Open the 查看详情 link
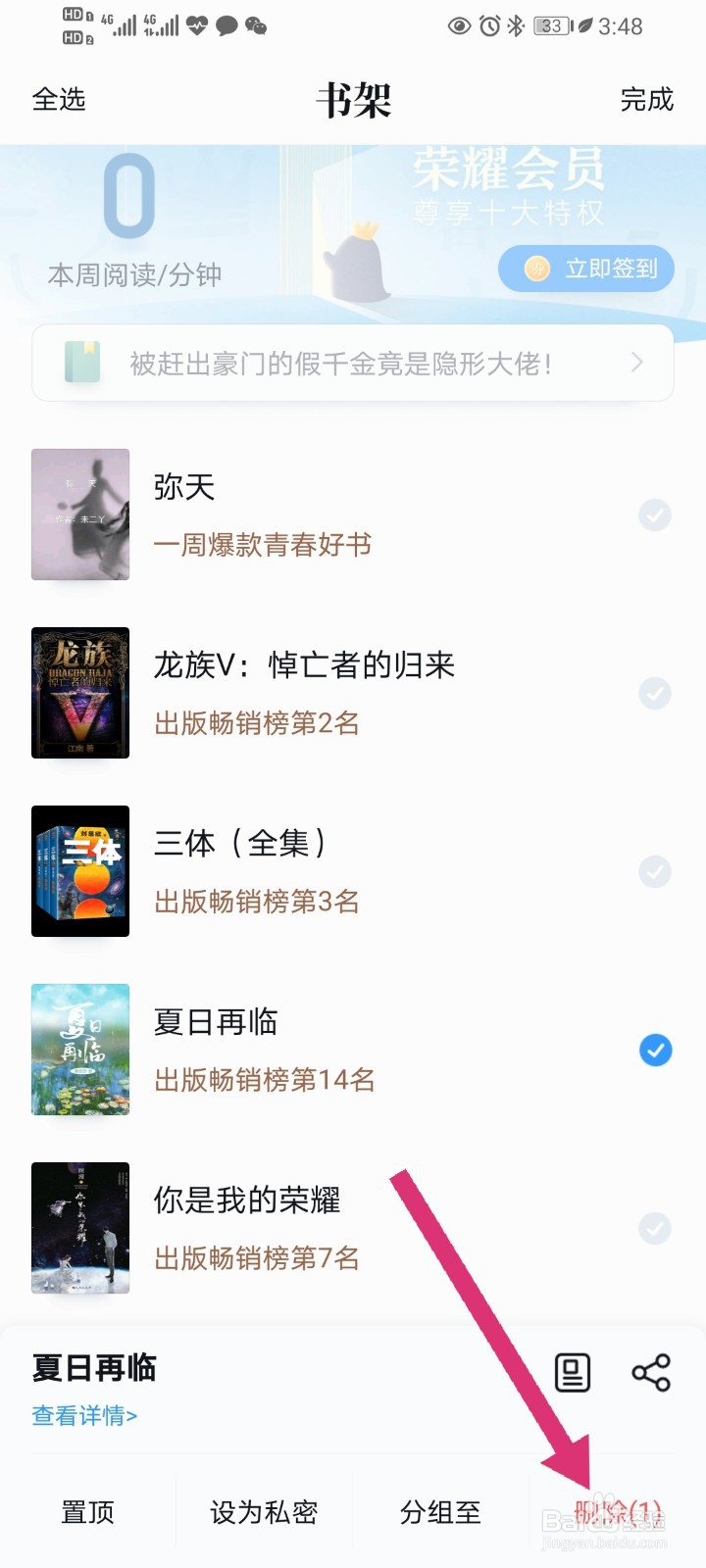Viewport: 706px width, 1568px height. (84, 1415)
